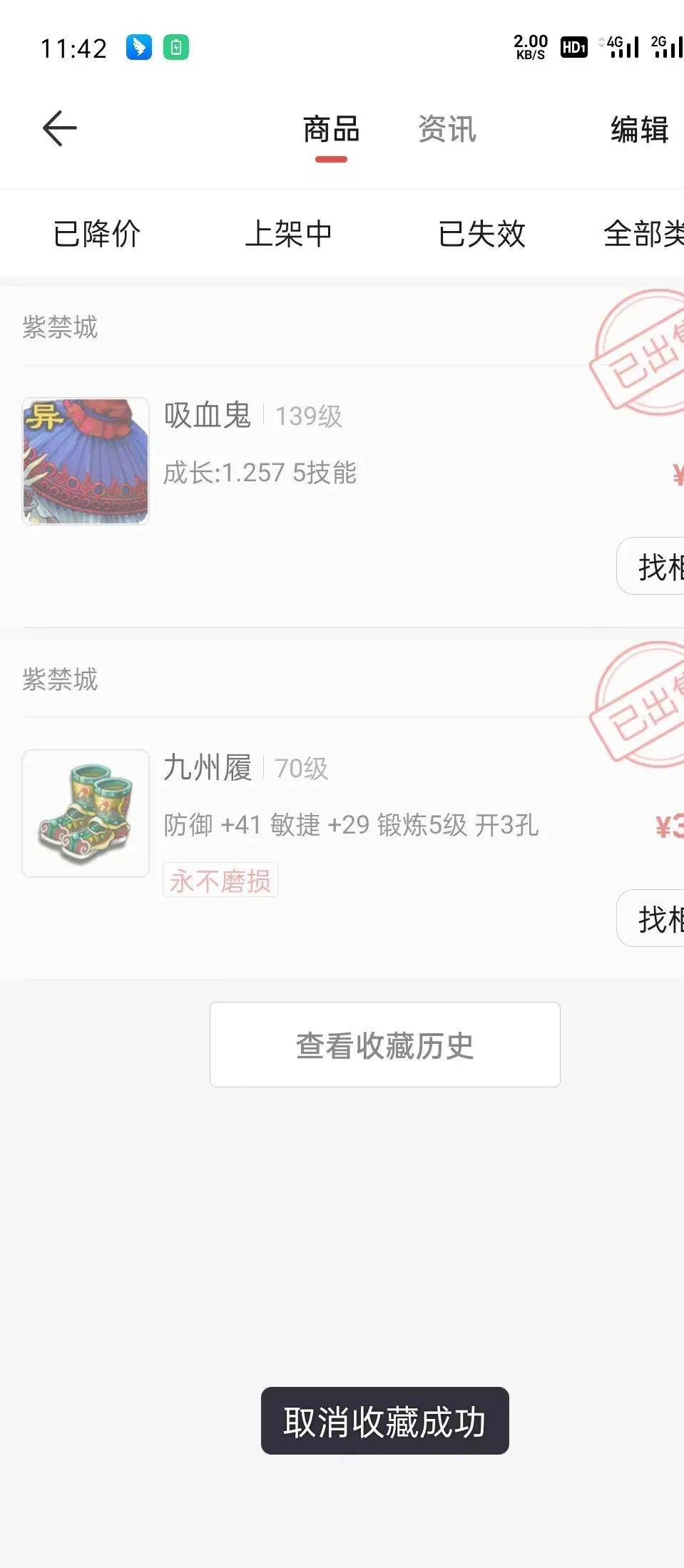Viewport: 684px width, 1568px height.
Task: Go back using the arrow icon
Action: pos(60,129)
